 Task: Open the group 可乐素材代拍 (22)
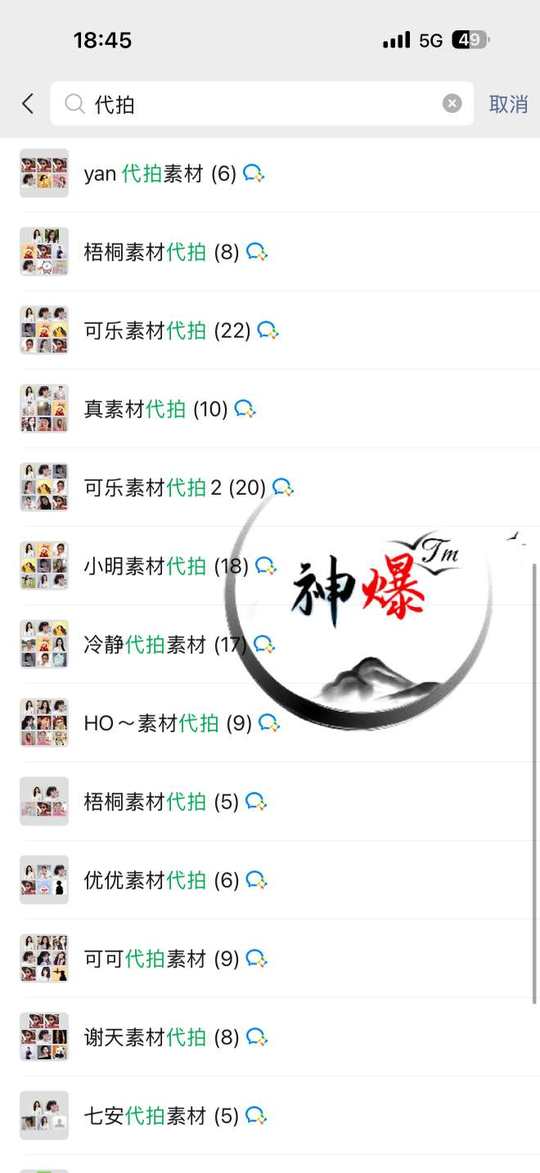coord(270,331)
